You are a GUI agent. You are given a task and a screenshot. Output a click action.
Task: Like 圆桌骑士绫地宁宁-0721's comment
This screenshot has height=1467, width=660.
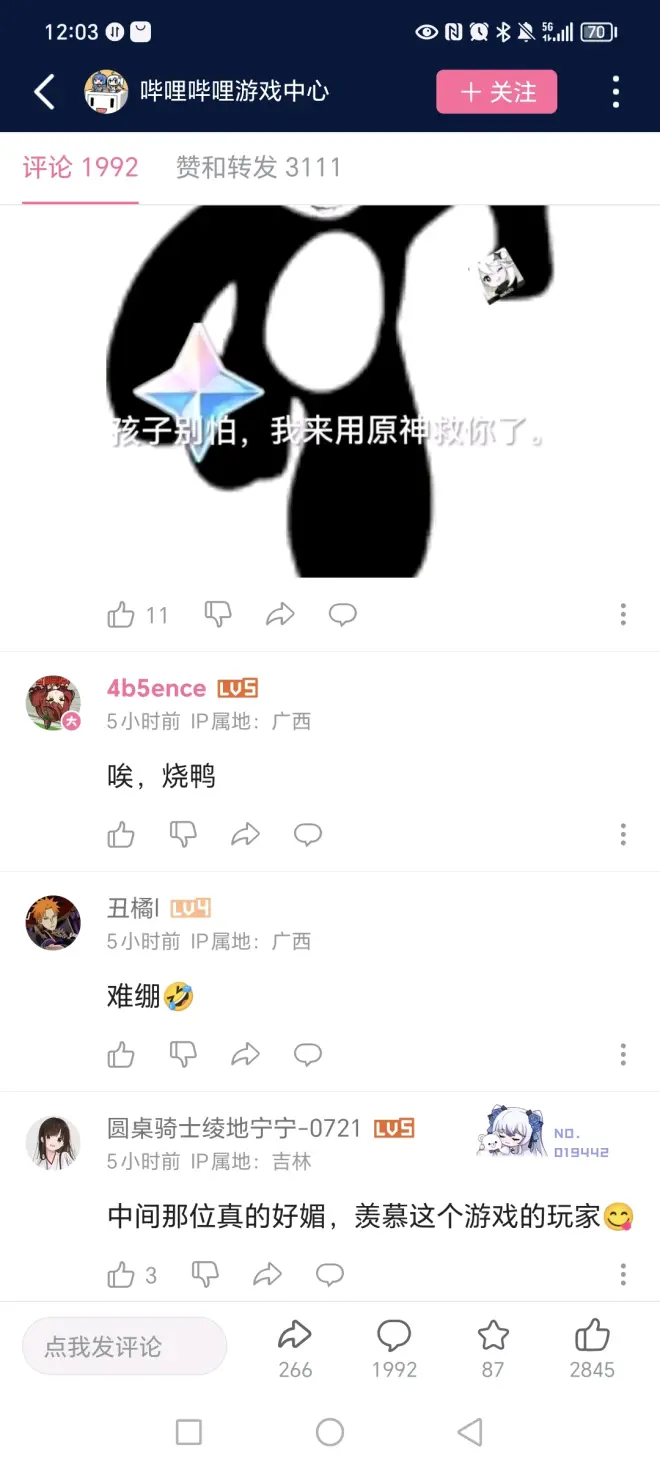pyautogui.click(x=122, y=1274)
